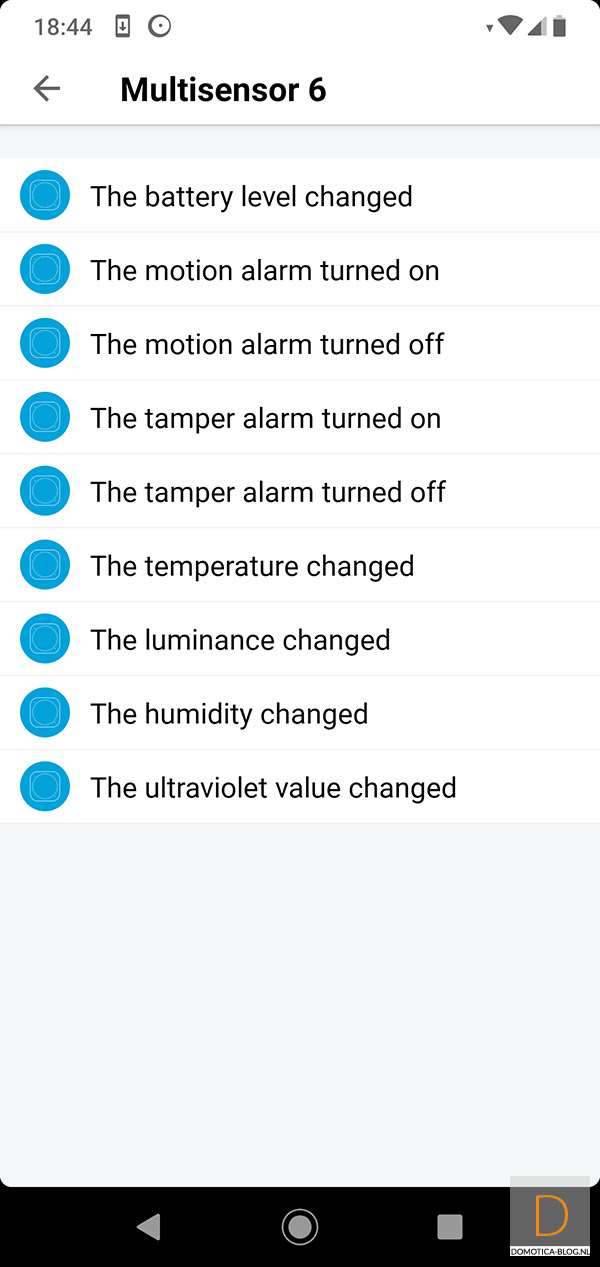600x1267 pixels.
Task: Choose 'The motion alarm turned on'
Action: (264, 270)
